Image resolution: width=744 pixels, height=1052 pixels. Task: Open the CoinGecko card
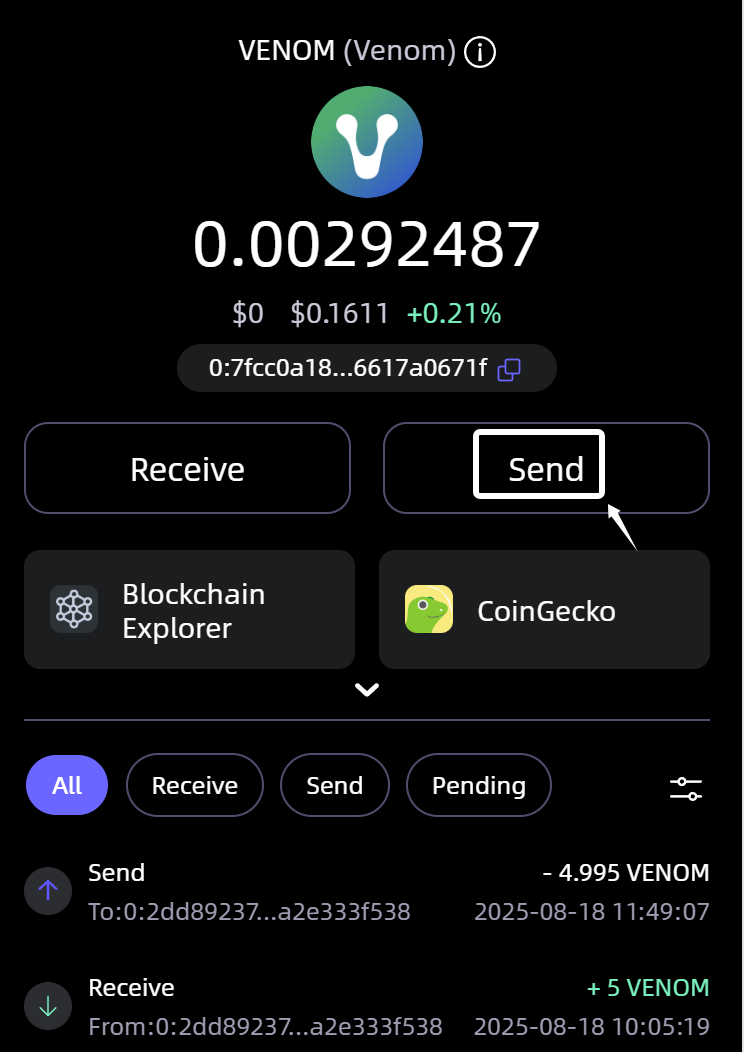[x=544, y=609]
